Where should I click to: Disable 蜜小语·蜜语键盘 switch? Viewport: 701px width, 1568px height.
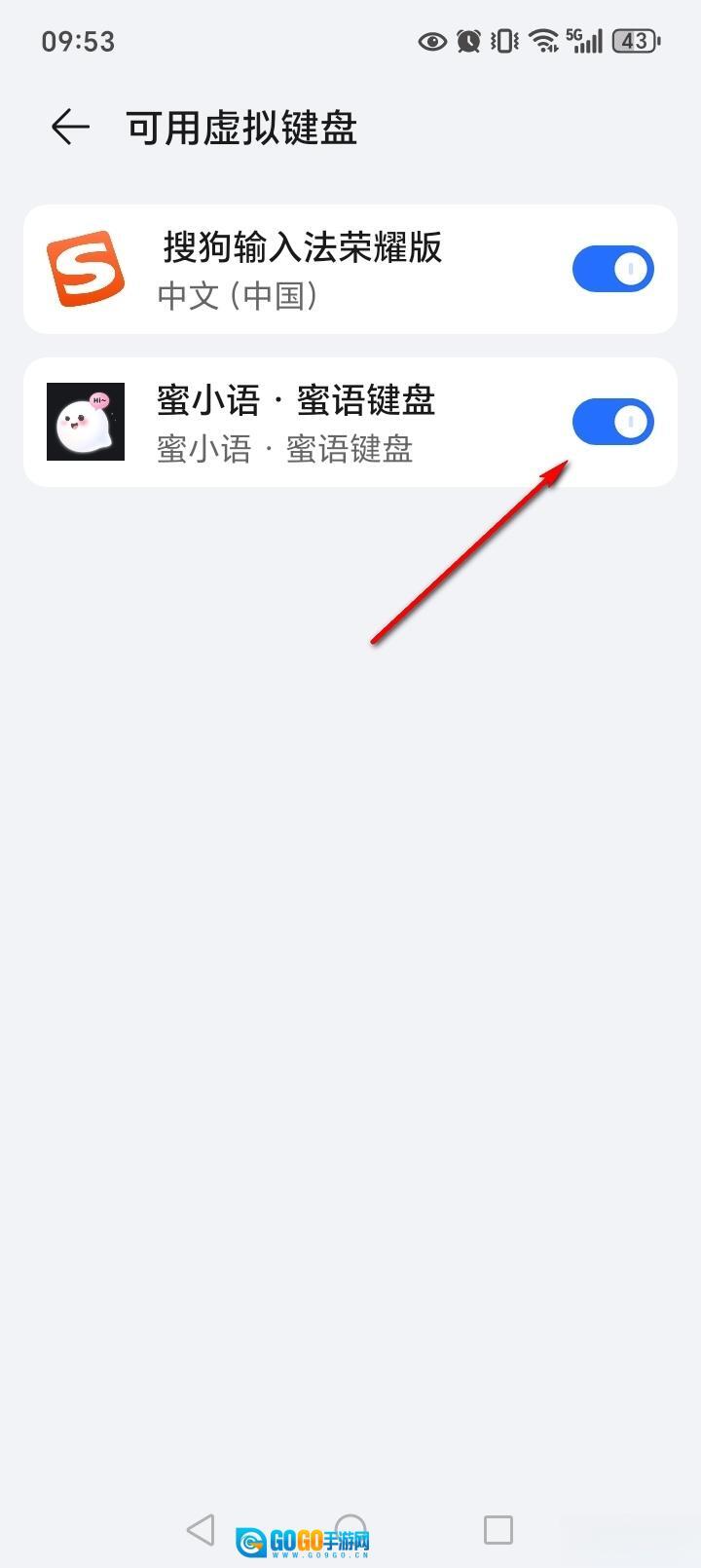(x=612, y=422)
